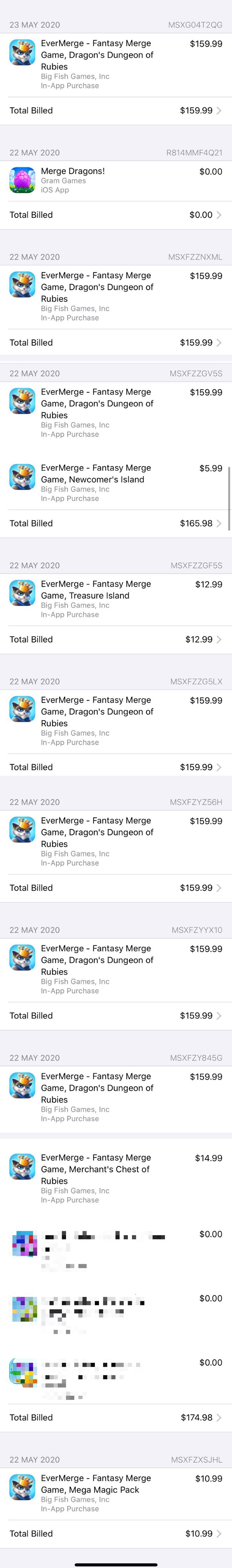This screenshot has height=1568, width=232.
Task: Open the $12.99 Total Billed row
Action: (x=116, y=639)
